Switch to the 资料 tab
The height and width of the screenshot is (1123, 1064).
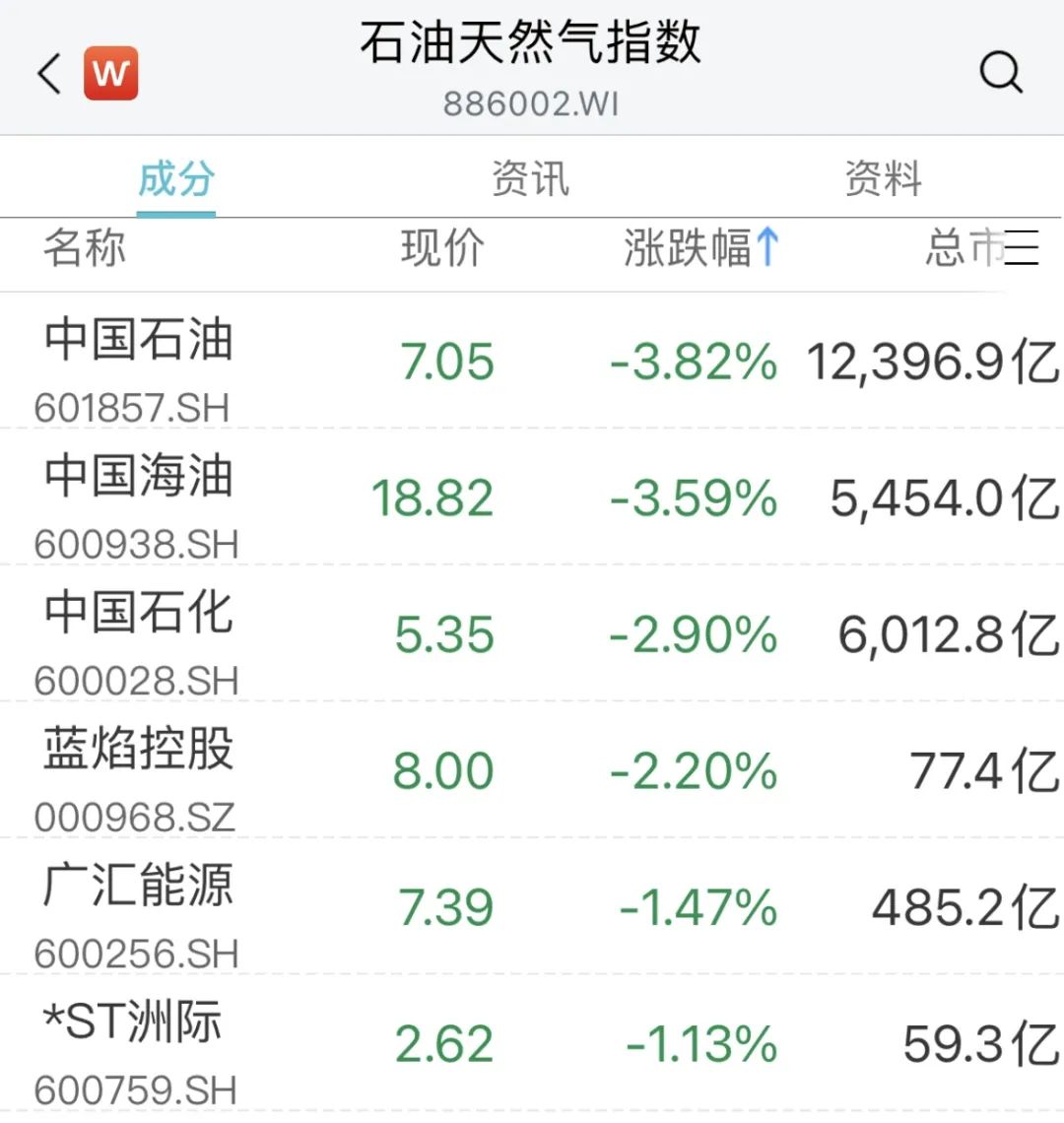pos(883,177)
